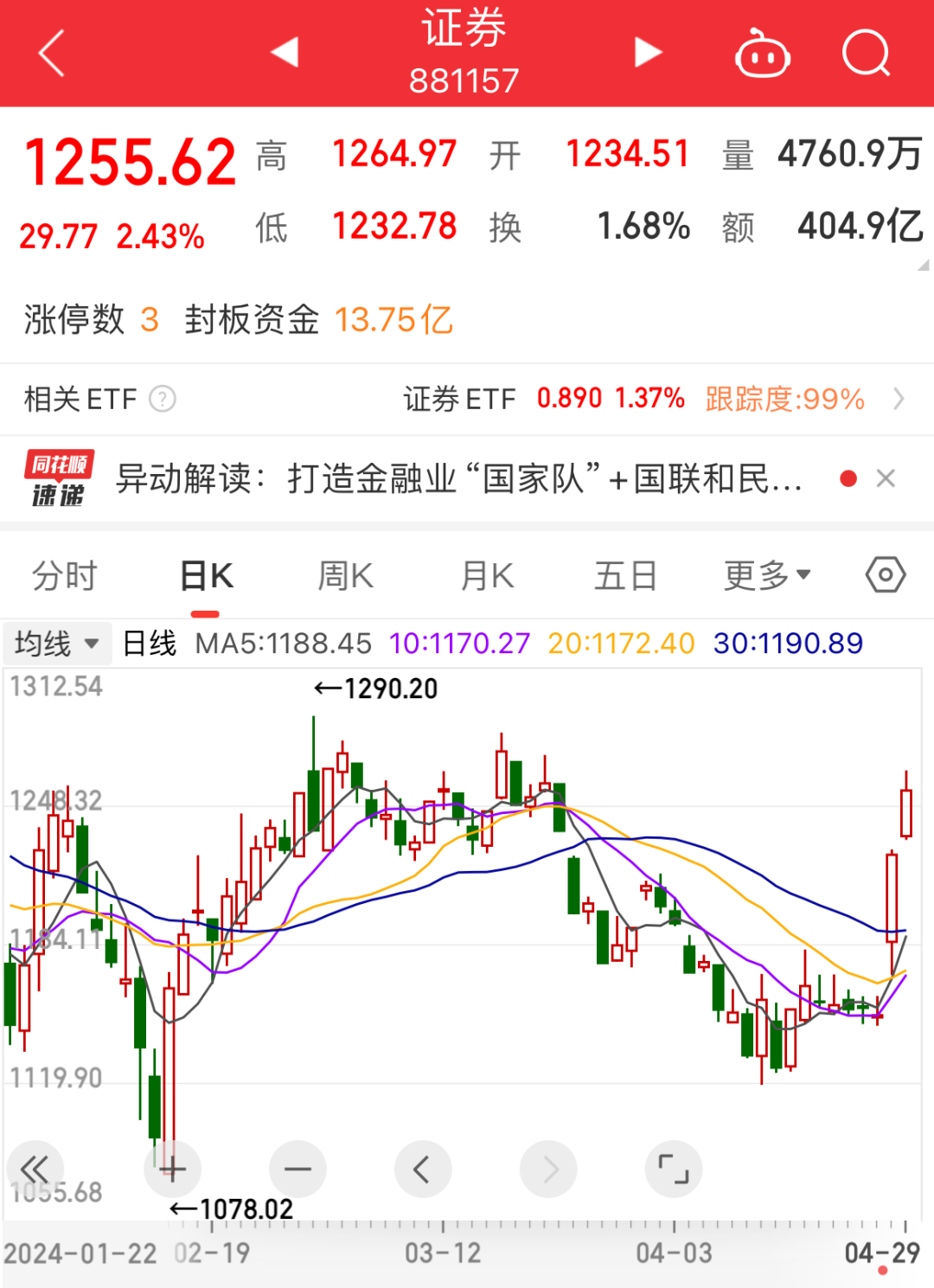This screenshot has width=934, height=1288.
Task: Expand the 更多 chart period dropdown
Action: coord(766,576)
